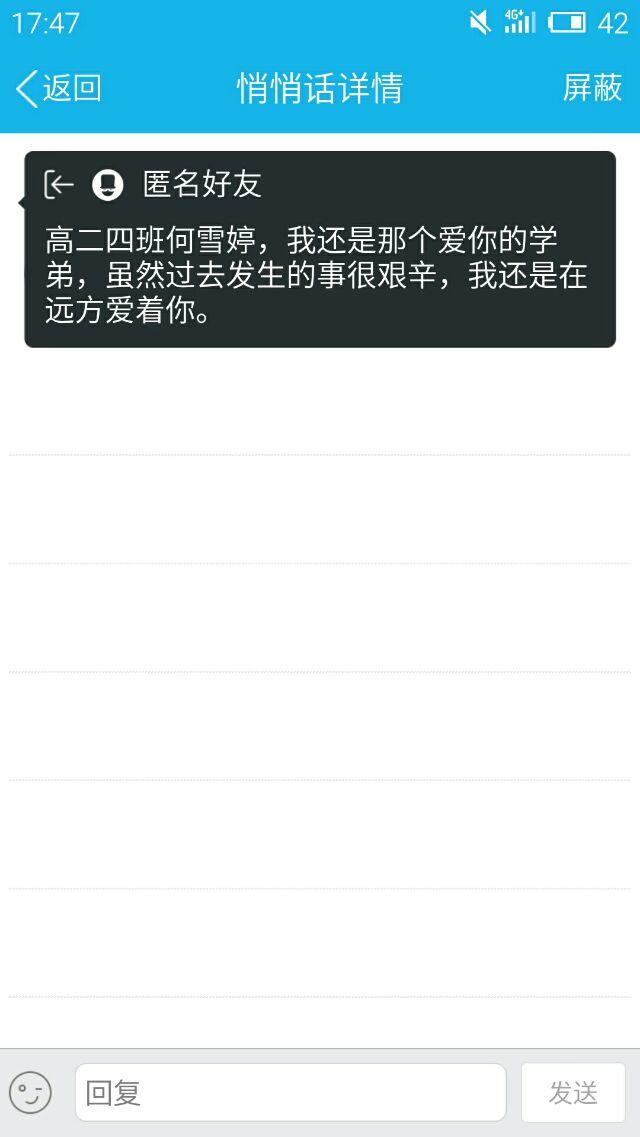
Task: Focus the 回复 reply text field
Action: pos(290,1092)
